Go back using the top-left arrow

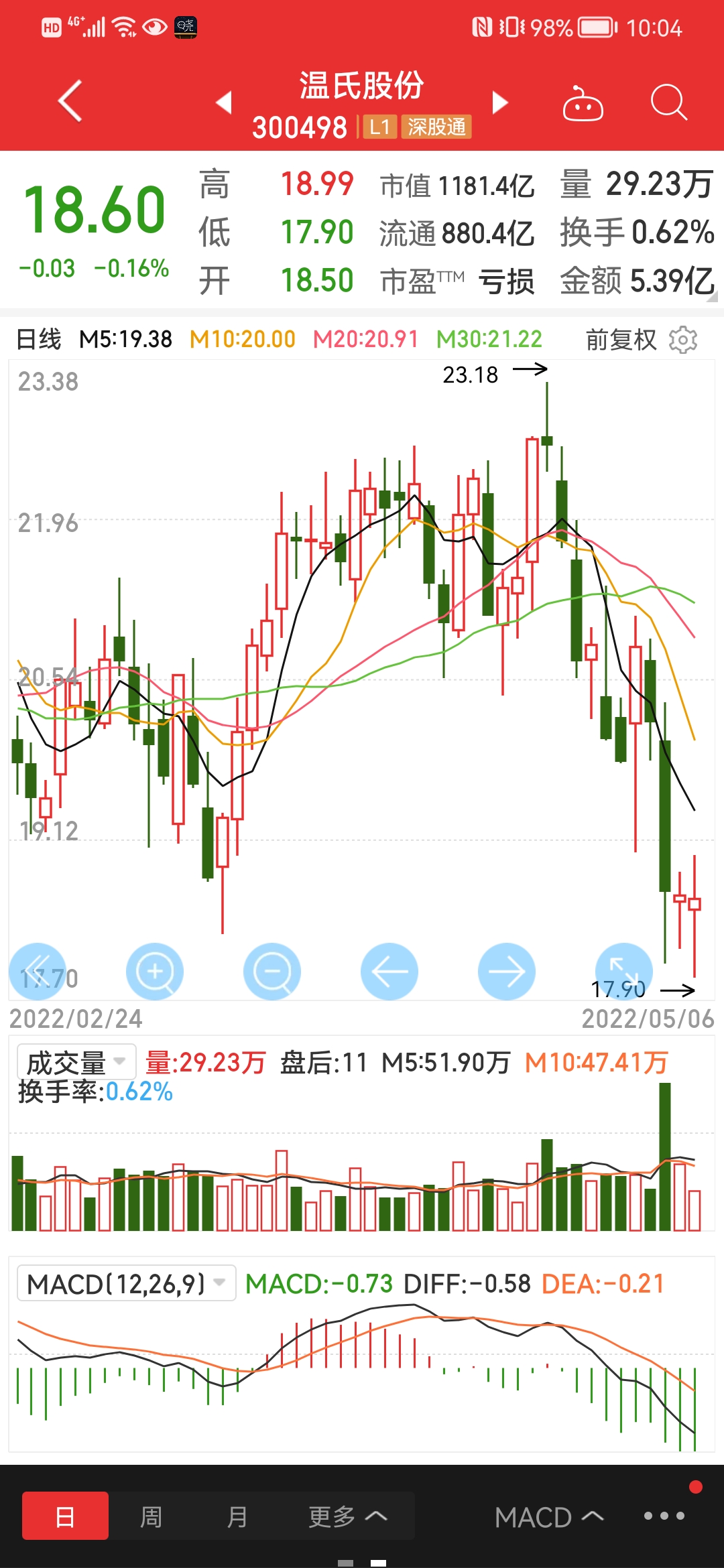[x=70, y=101]
